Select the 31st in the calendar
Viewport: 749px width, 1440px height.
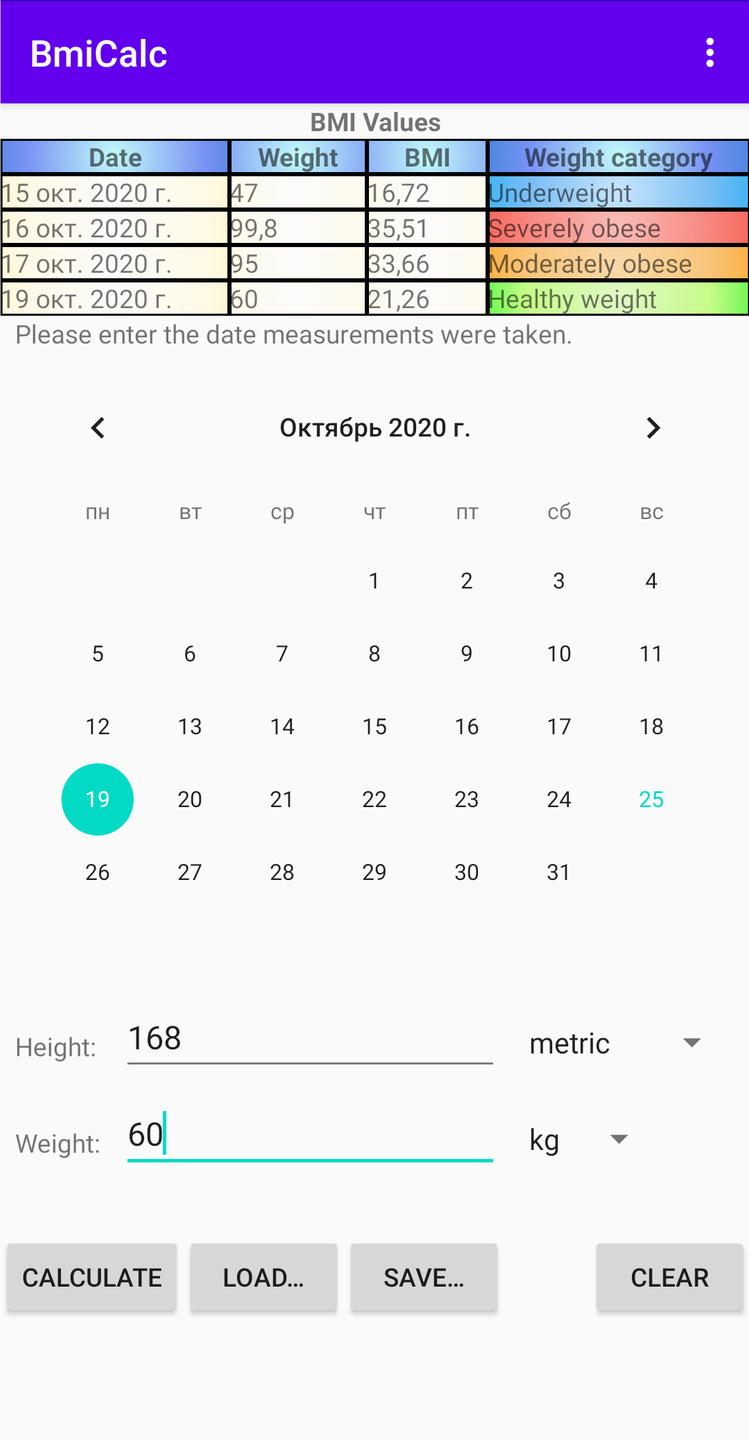[x=558, y=873]
